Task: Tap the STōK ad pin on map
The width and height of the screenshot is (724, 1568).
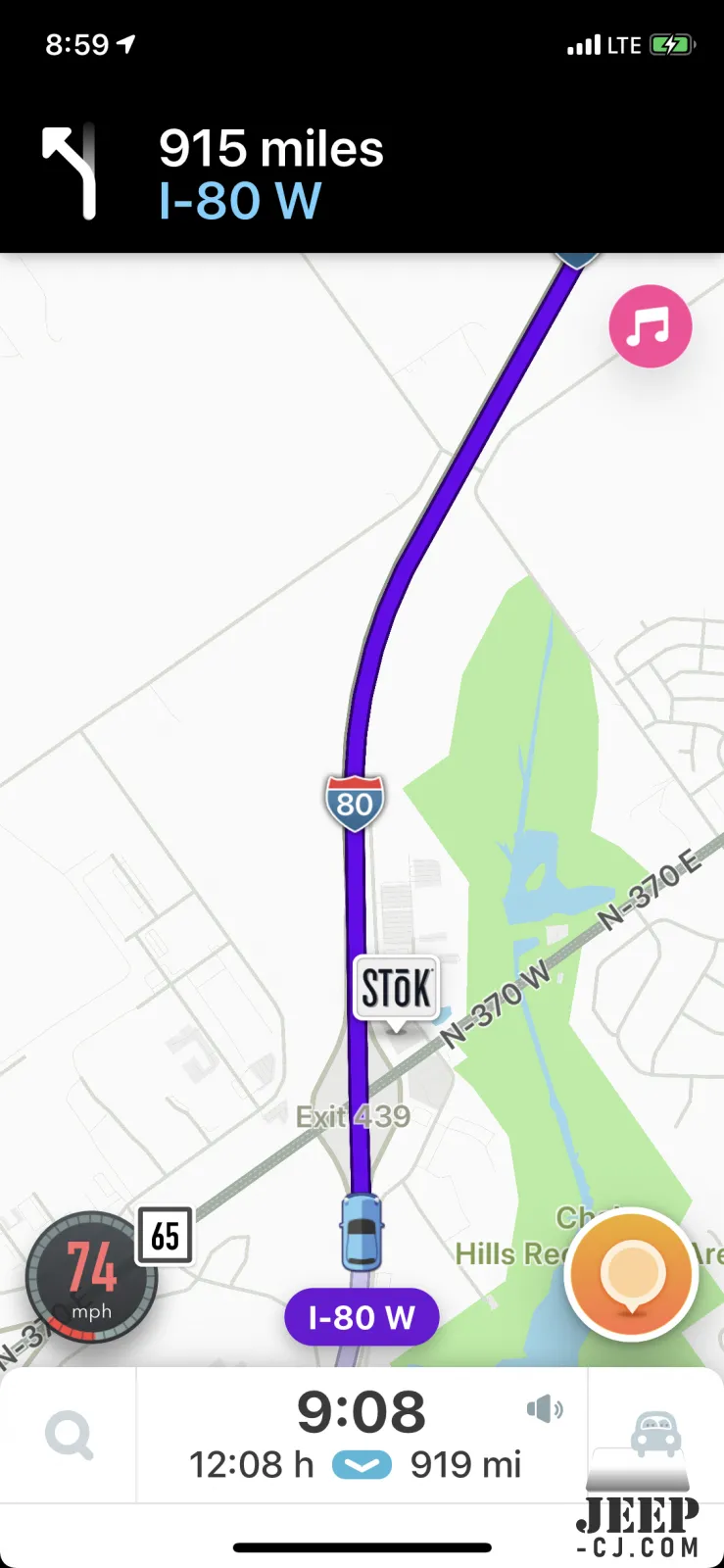Action: click(396, 988)
